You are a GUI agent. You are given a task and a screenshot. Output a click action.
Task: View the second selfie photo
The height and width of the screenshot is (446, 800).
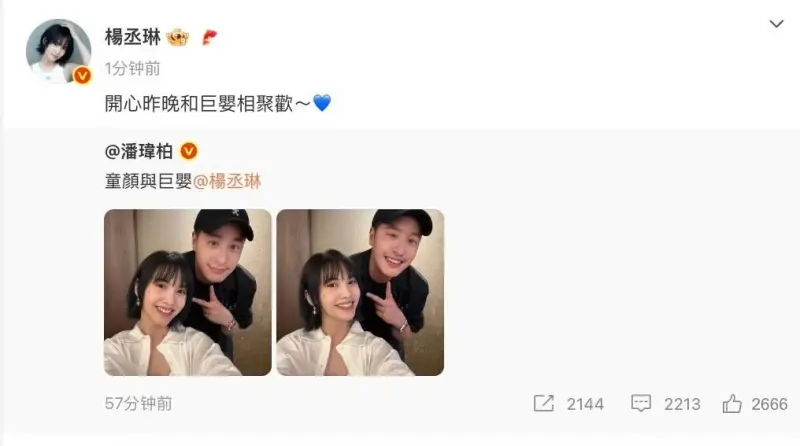360,292
